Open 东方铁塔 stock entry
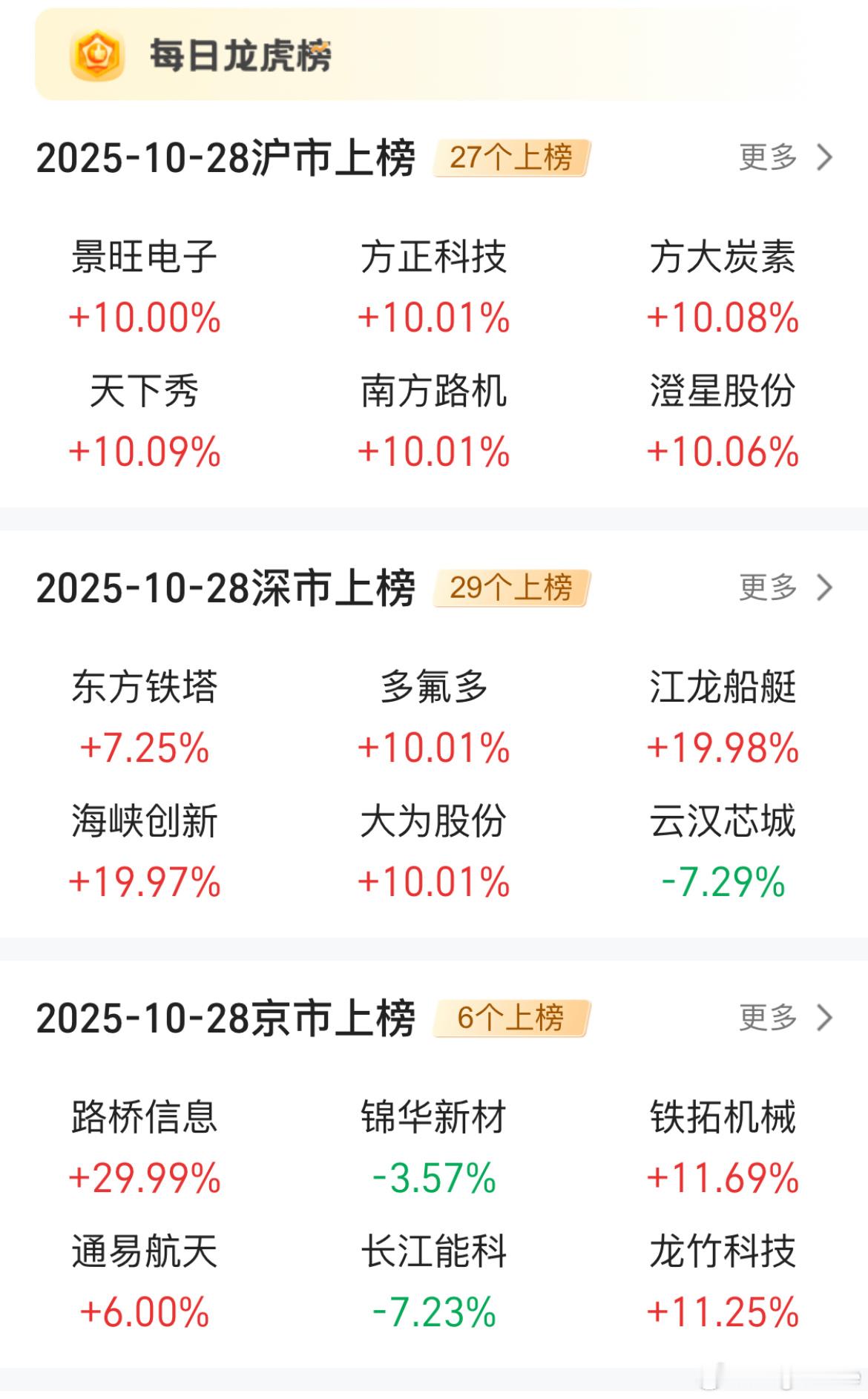Viewport: 868px width, 1399px height. coord(145,717)
